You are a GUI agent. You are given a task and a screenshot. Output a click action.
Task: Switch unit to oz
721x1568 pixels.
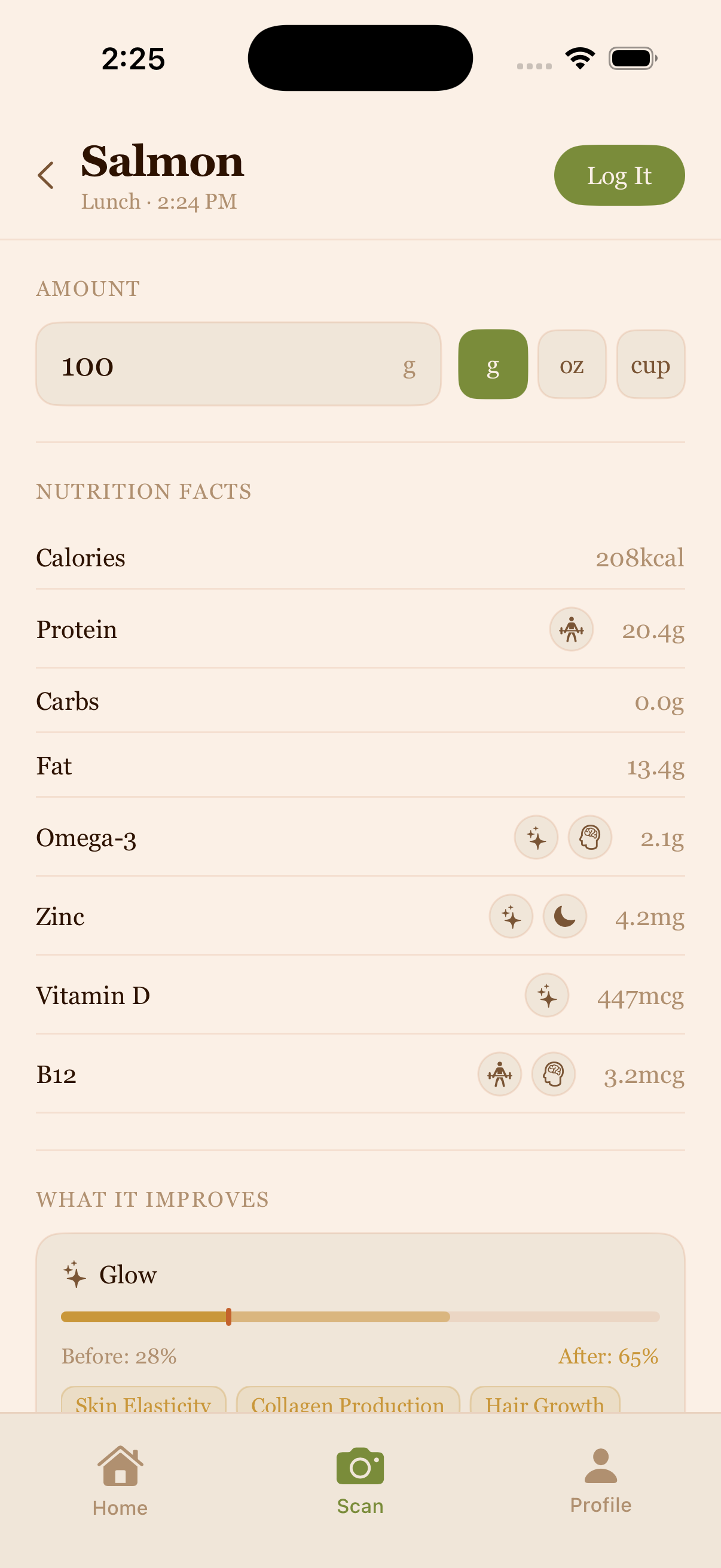click(x=572, y=365)
